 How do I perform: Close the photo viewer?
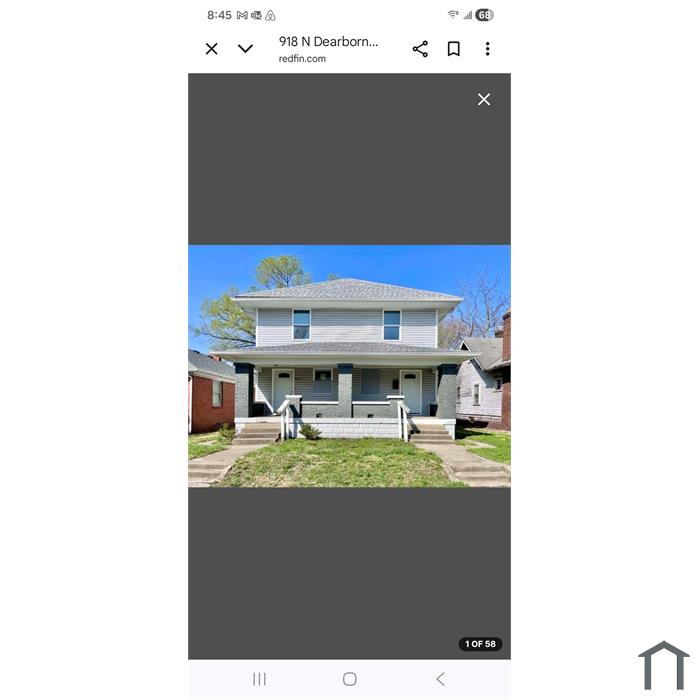[484, 100]
